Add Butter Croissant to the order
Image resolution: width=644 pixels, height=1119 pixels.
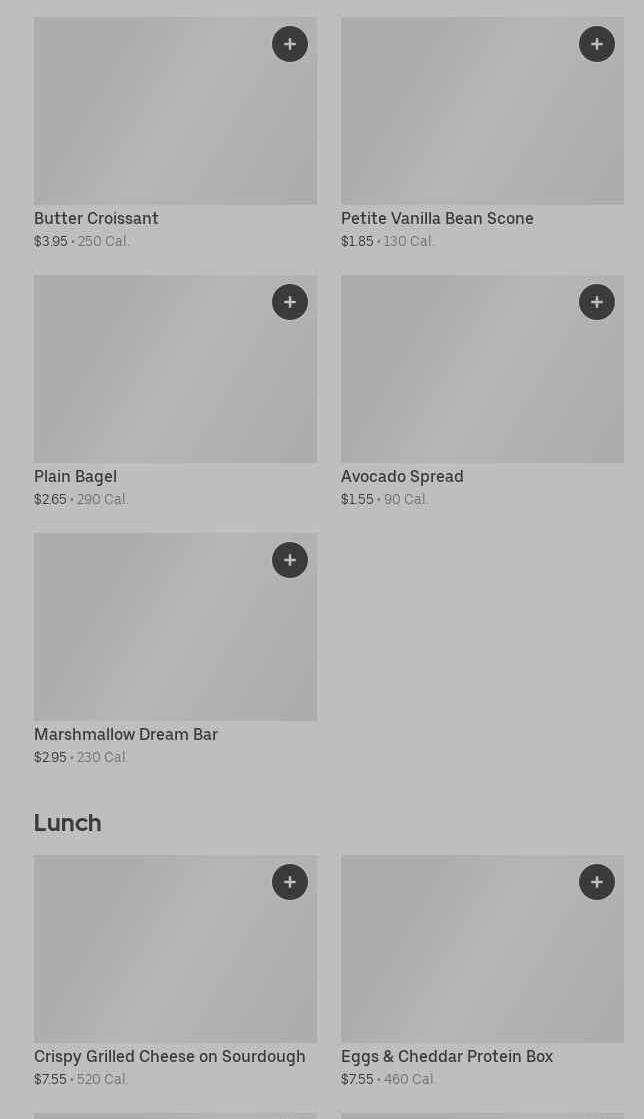pos(290,44)
